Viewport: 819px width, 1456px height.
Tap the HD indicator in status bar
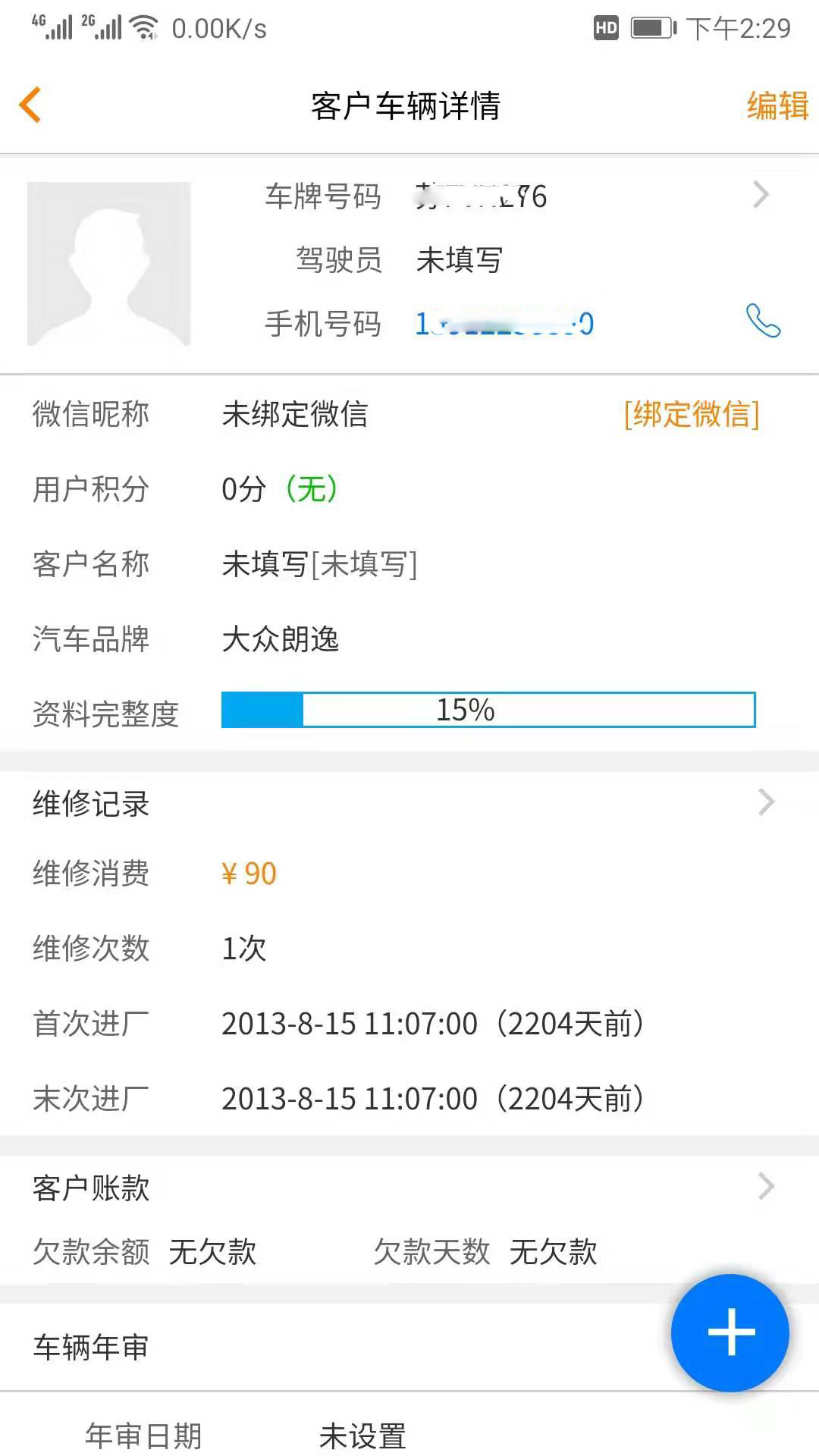tap(605, 29)
